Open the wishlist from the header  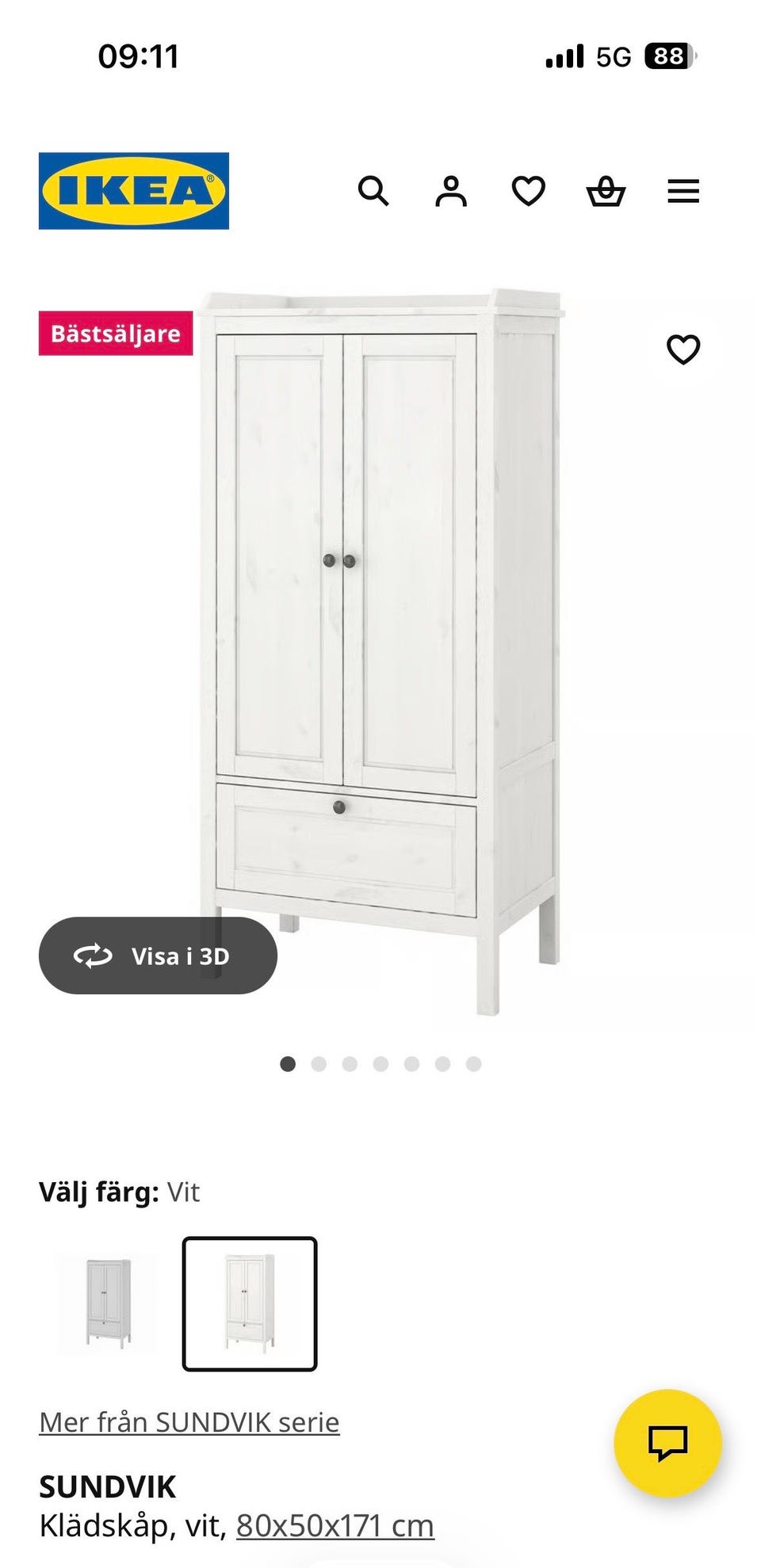tap(528, 191)
